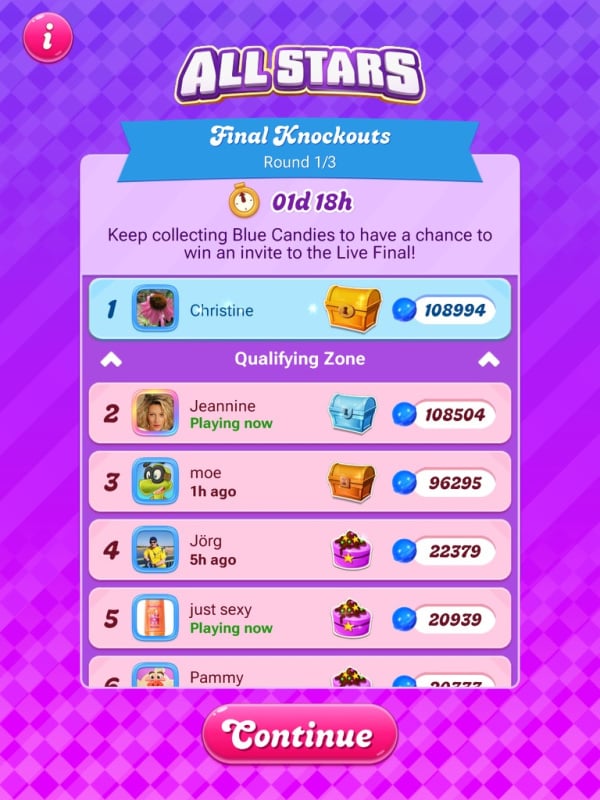This screenshot has width=600, height=800.
Task: Tap the cake reward in Jörg's row
Action: tap(352, 550)
